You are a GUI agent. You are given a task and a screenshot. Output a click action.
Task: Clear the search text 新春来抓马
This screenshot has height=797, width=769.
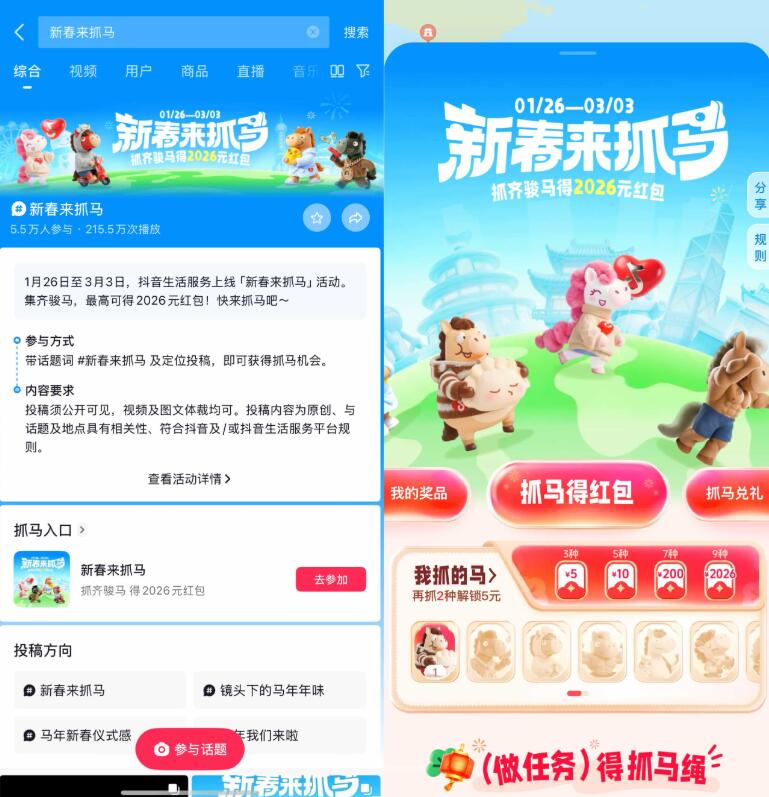tap(313, 32)
